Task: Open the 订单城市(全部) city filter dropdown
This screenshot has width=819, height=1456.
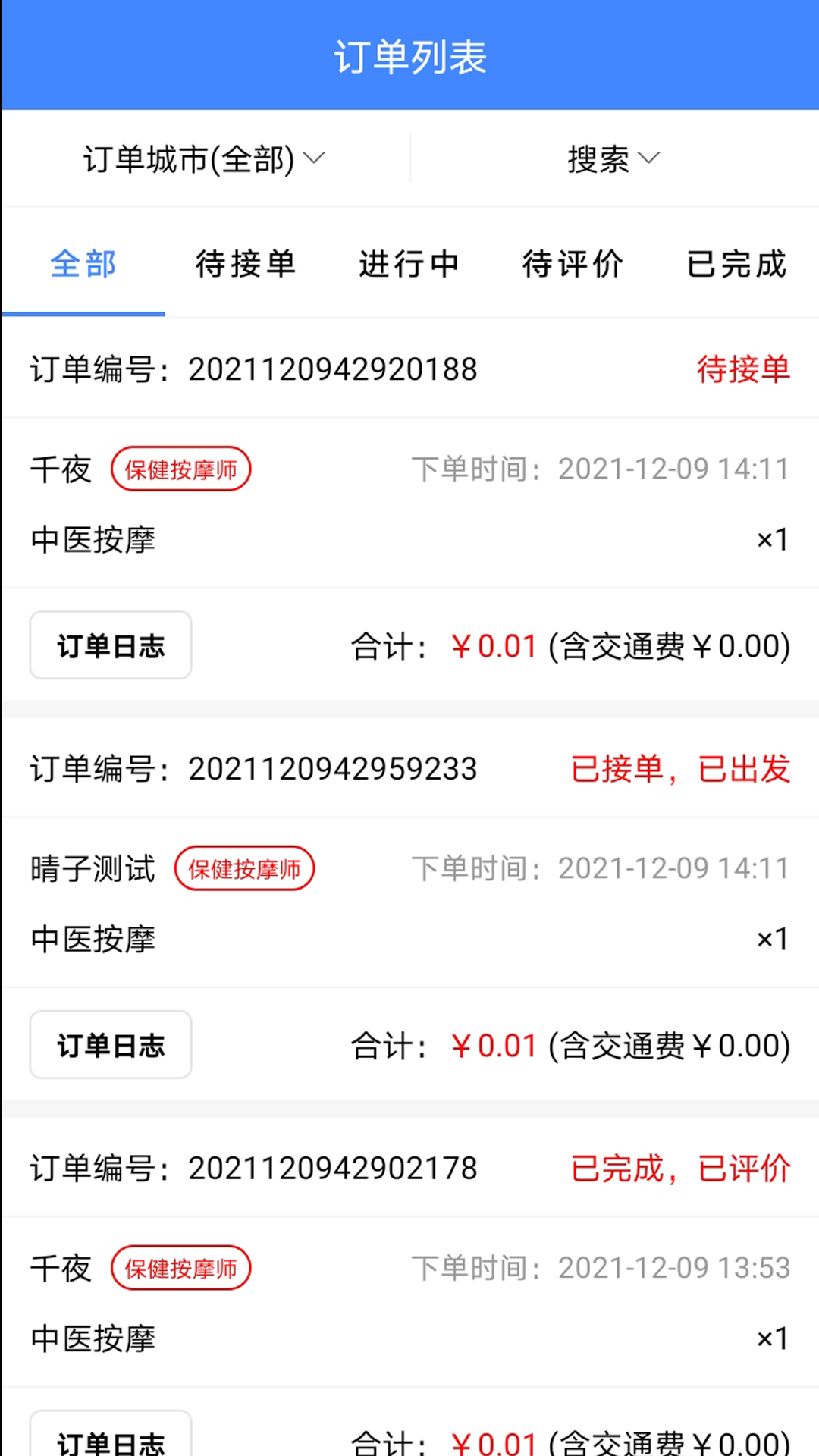Action: point(190,158)
